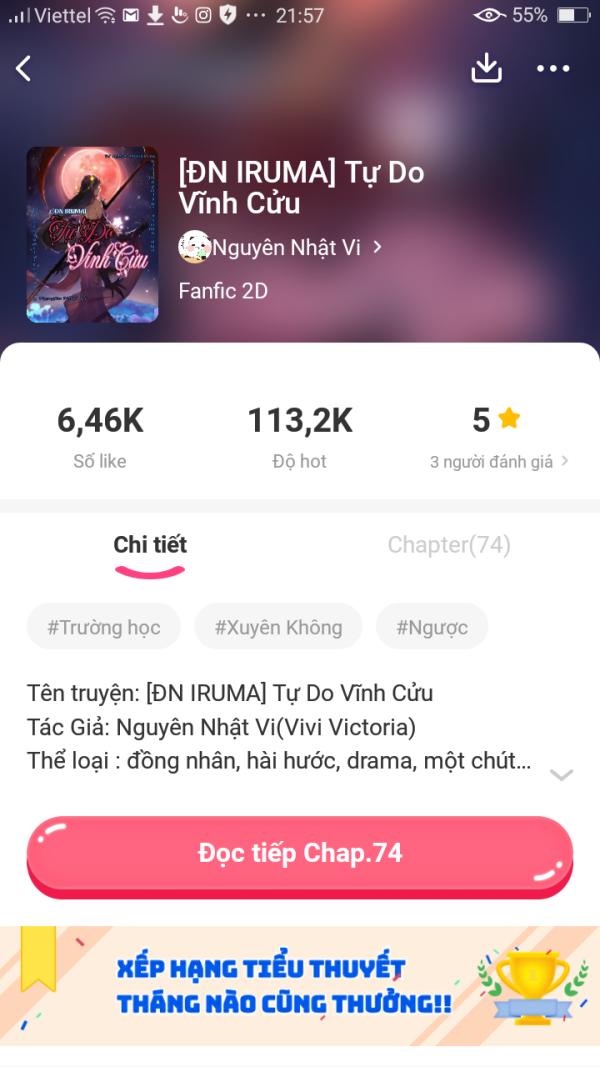This screenshot has width=600, height=1067.
Task: Expand the full story description
Action: (x=561, y=774)
